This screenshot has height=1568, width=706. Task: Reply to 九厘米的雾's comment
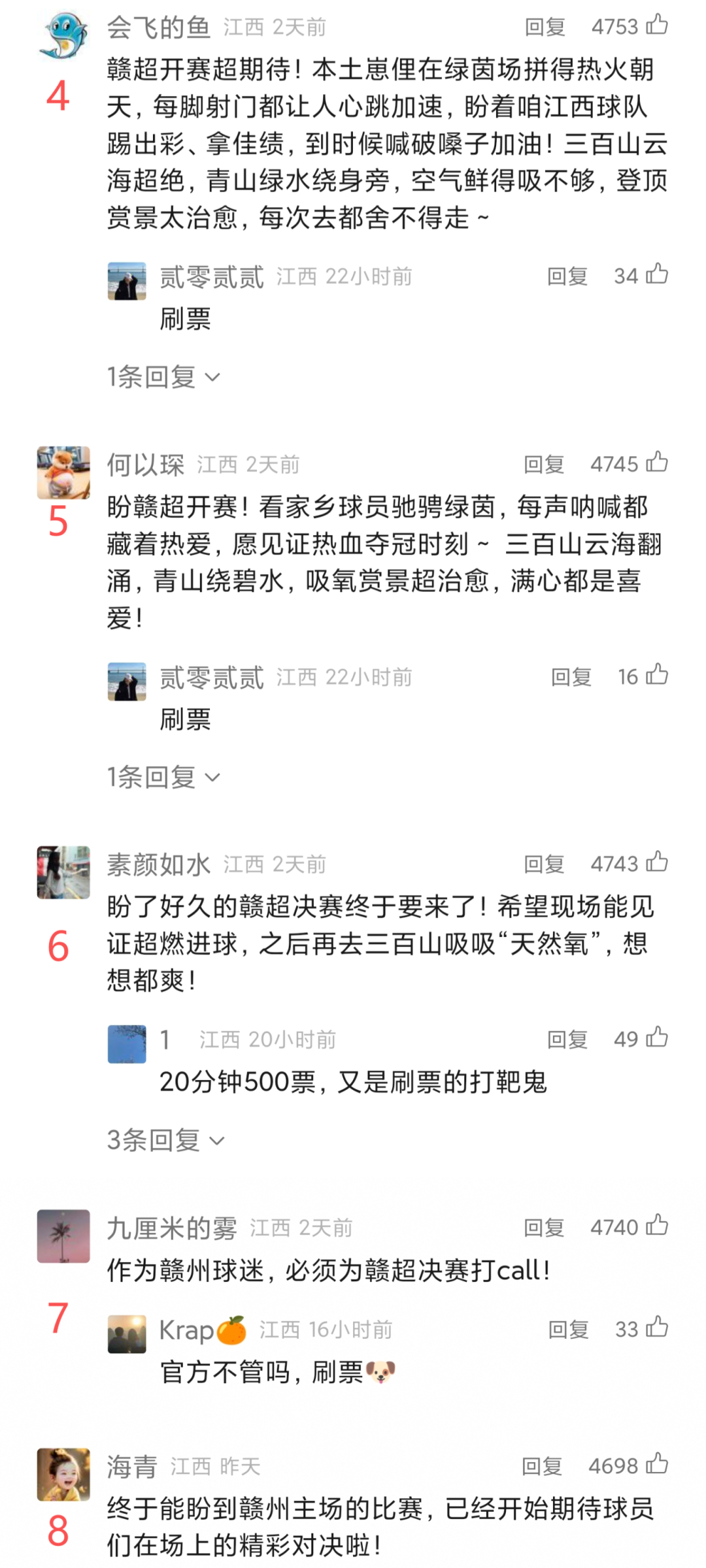543,1228
